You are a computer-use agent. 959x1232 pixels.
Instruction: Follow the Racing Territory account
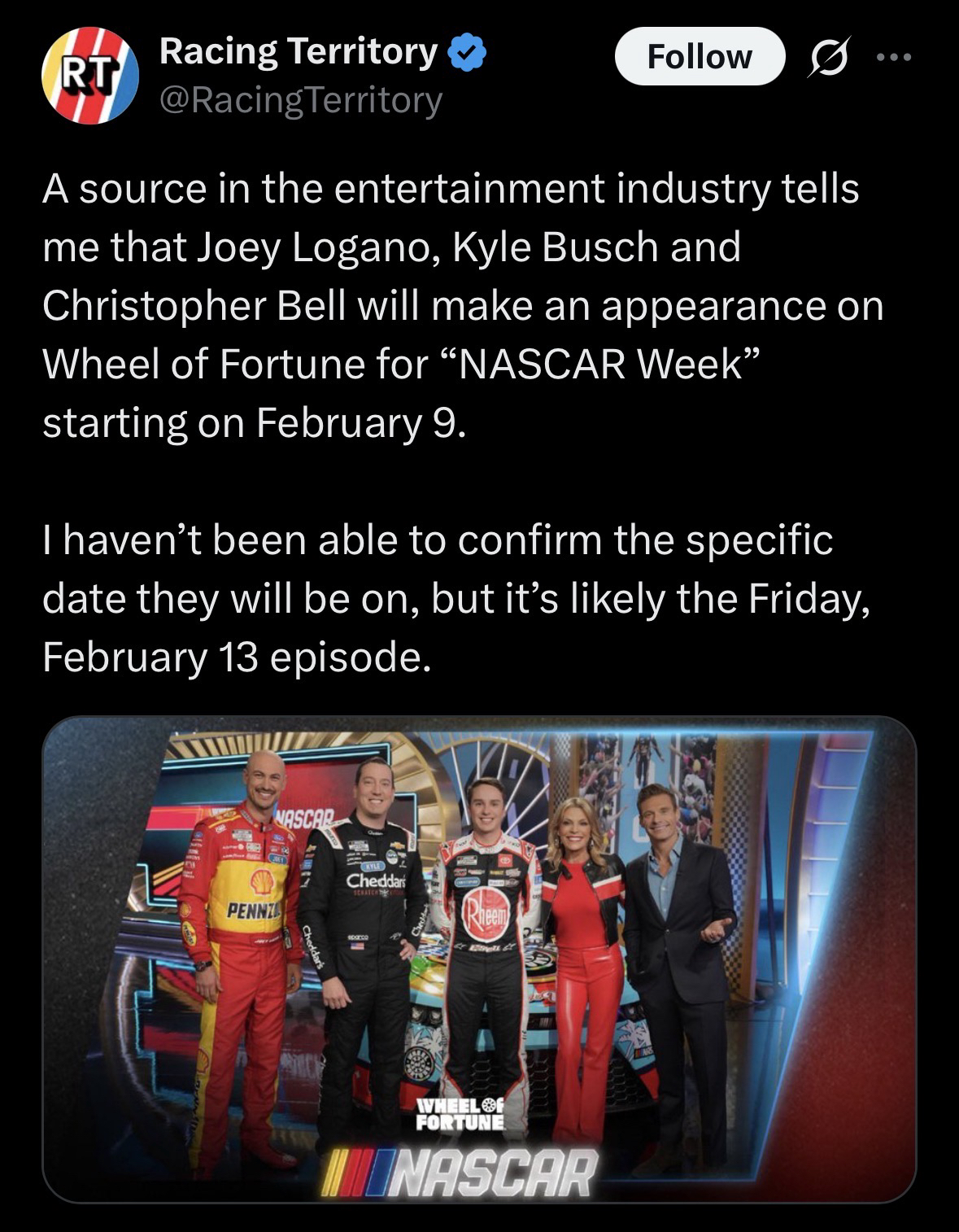pyautogui.click(x=700, y=57)
